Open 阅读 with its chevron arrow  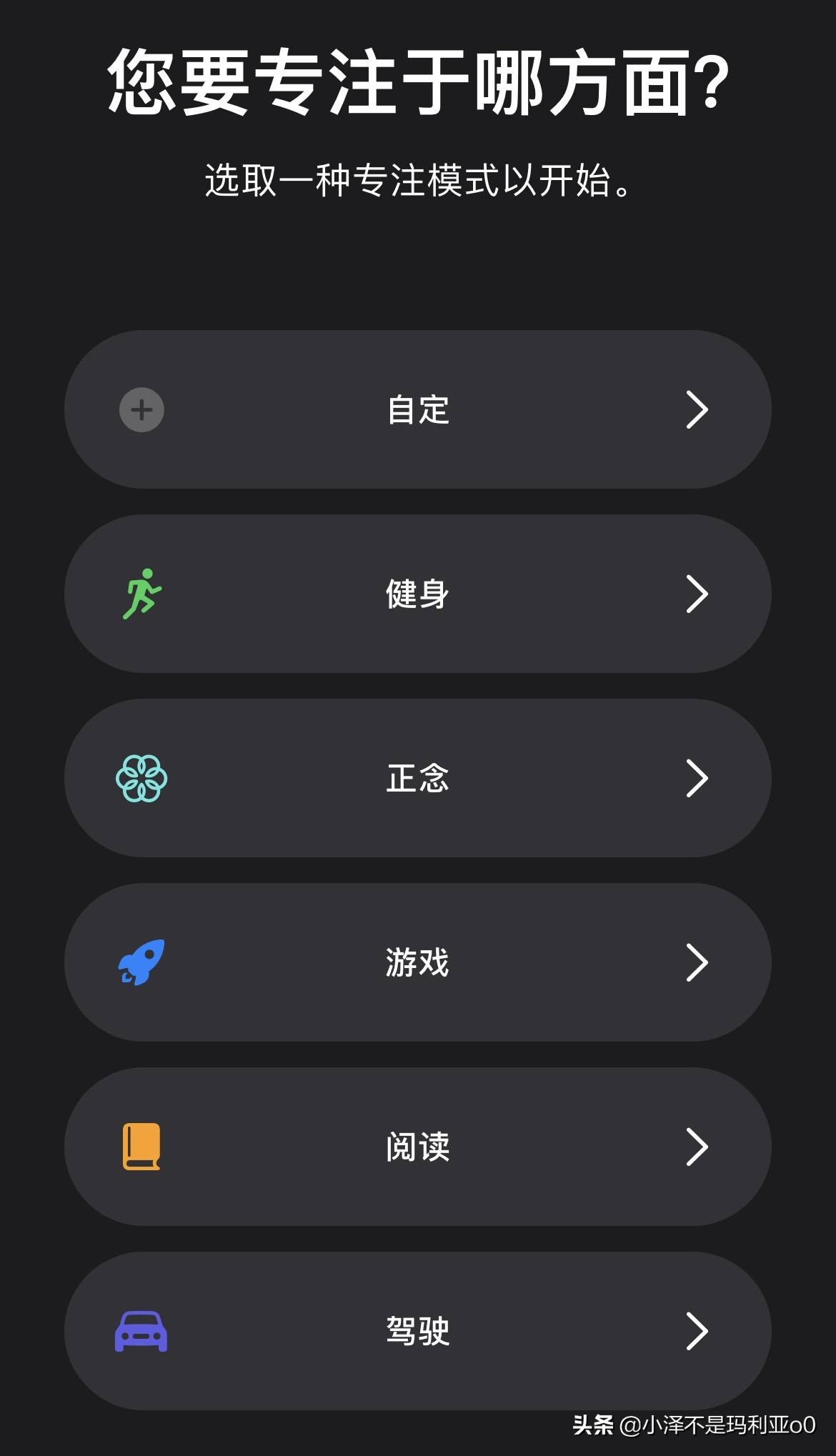[x=696, y=1147]
